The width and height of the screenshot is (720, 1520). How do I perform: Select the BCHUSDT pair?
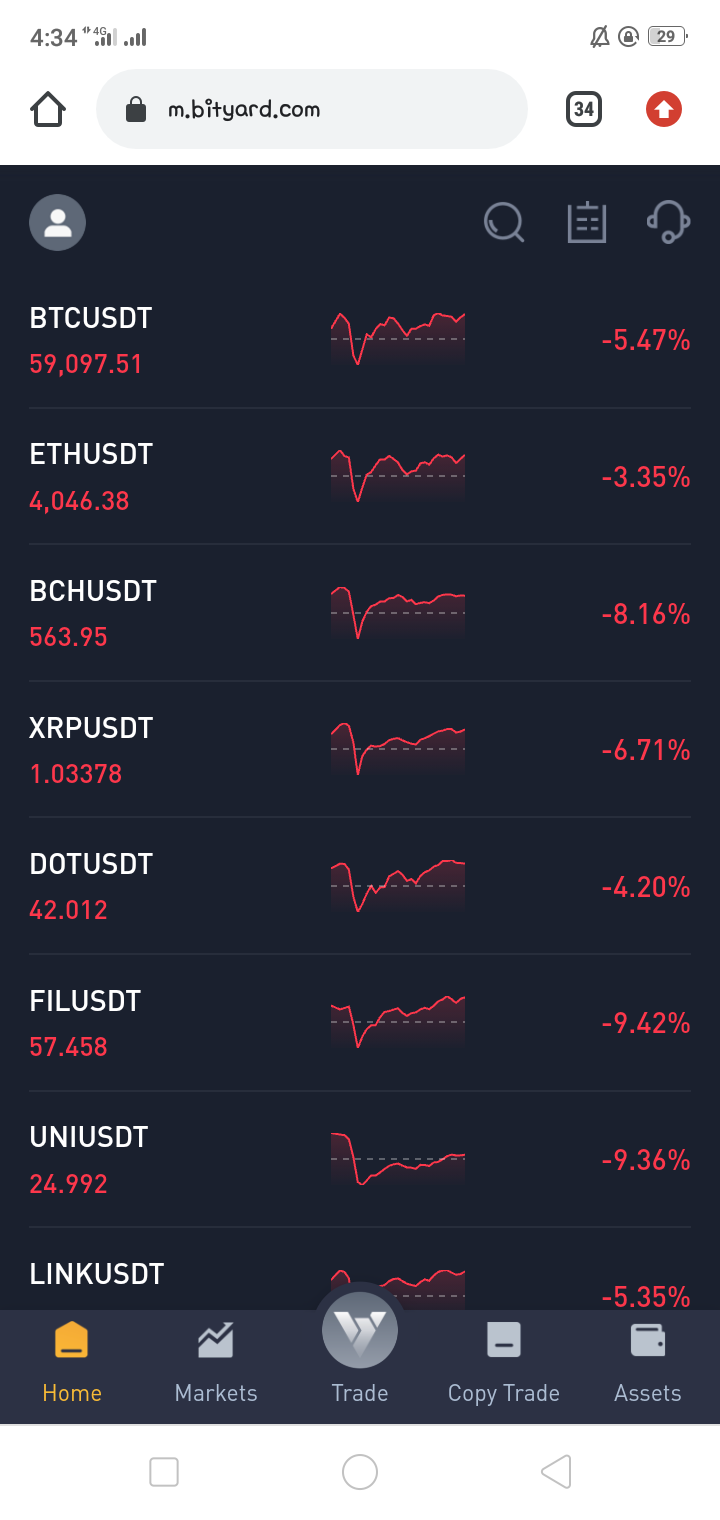pyautogui.click(x=360, y=613)
